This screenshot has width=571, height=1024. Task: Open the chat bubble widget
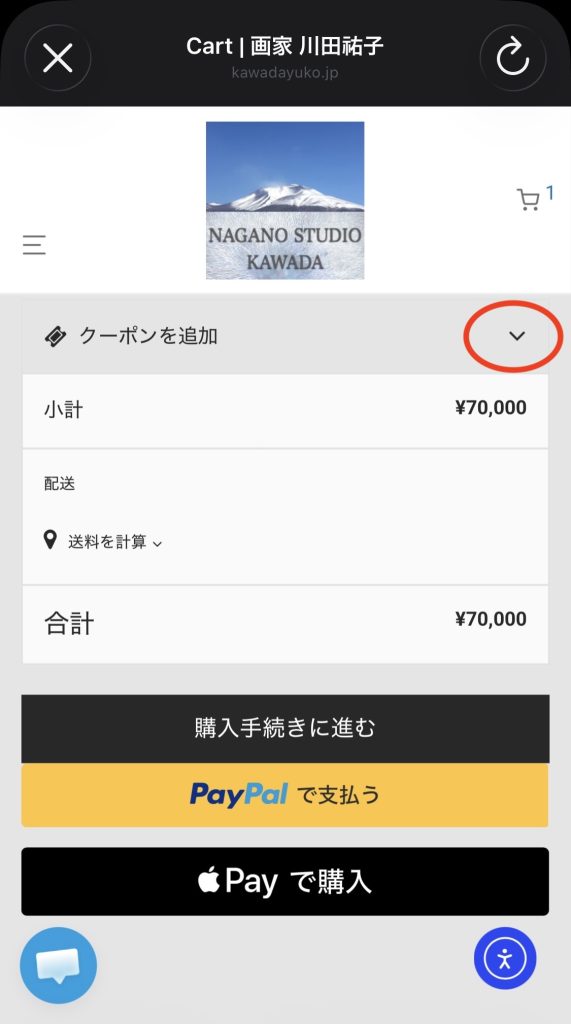[x=59, y=965]
